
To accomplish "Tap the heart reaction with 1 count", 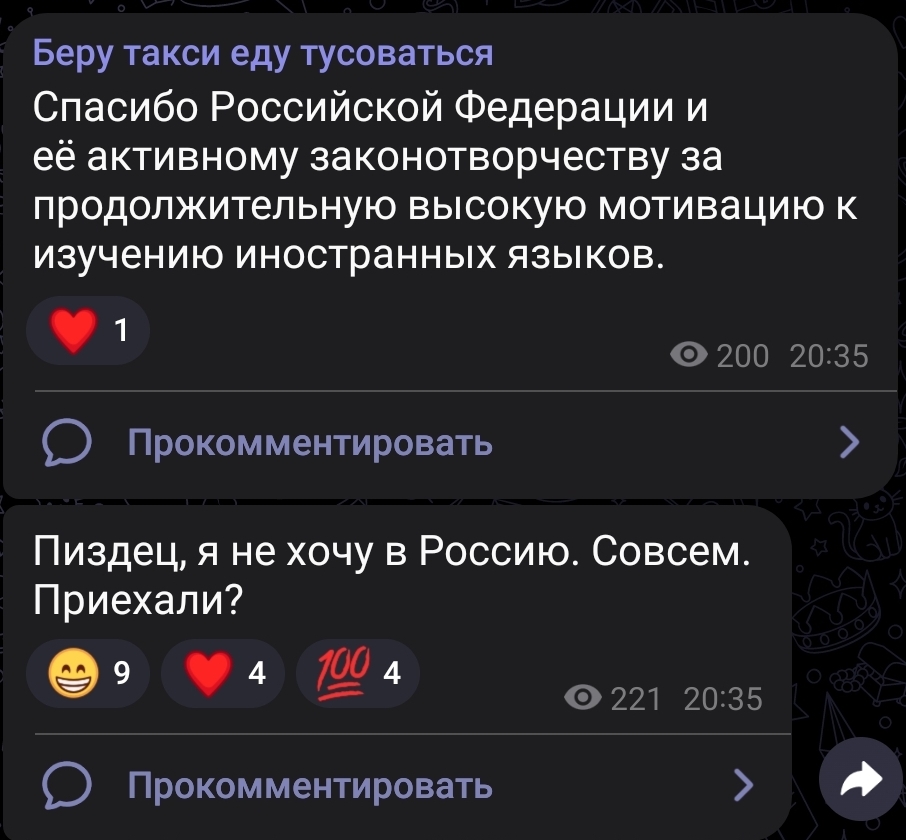I will [88, 330].
